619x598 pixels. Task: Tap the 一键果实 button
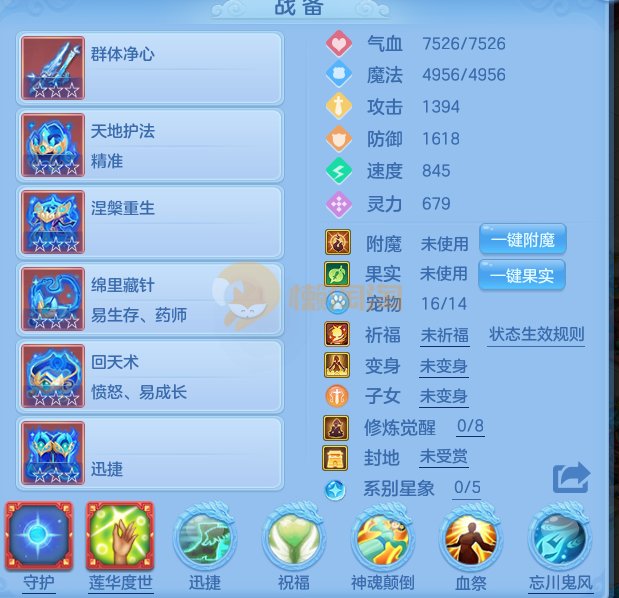click(x=522, y=275)
